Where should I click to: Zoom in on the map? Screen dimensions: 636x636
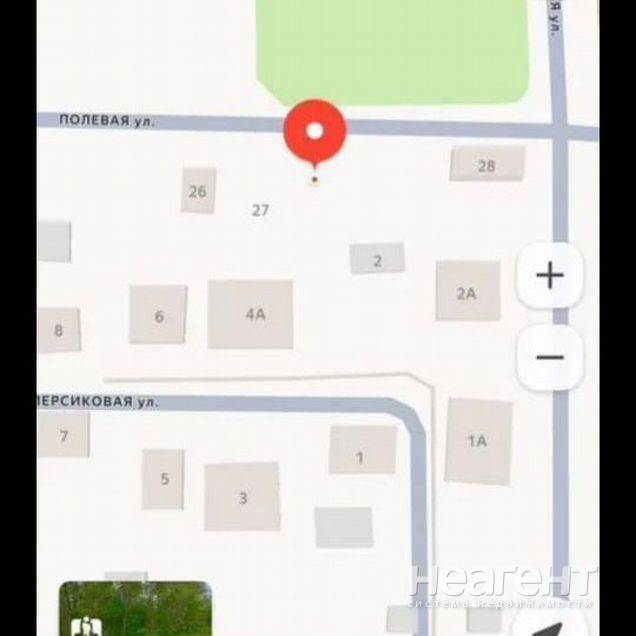550,275
